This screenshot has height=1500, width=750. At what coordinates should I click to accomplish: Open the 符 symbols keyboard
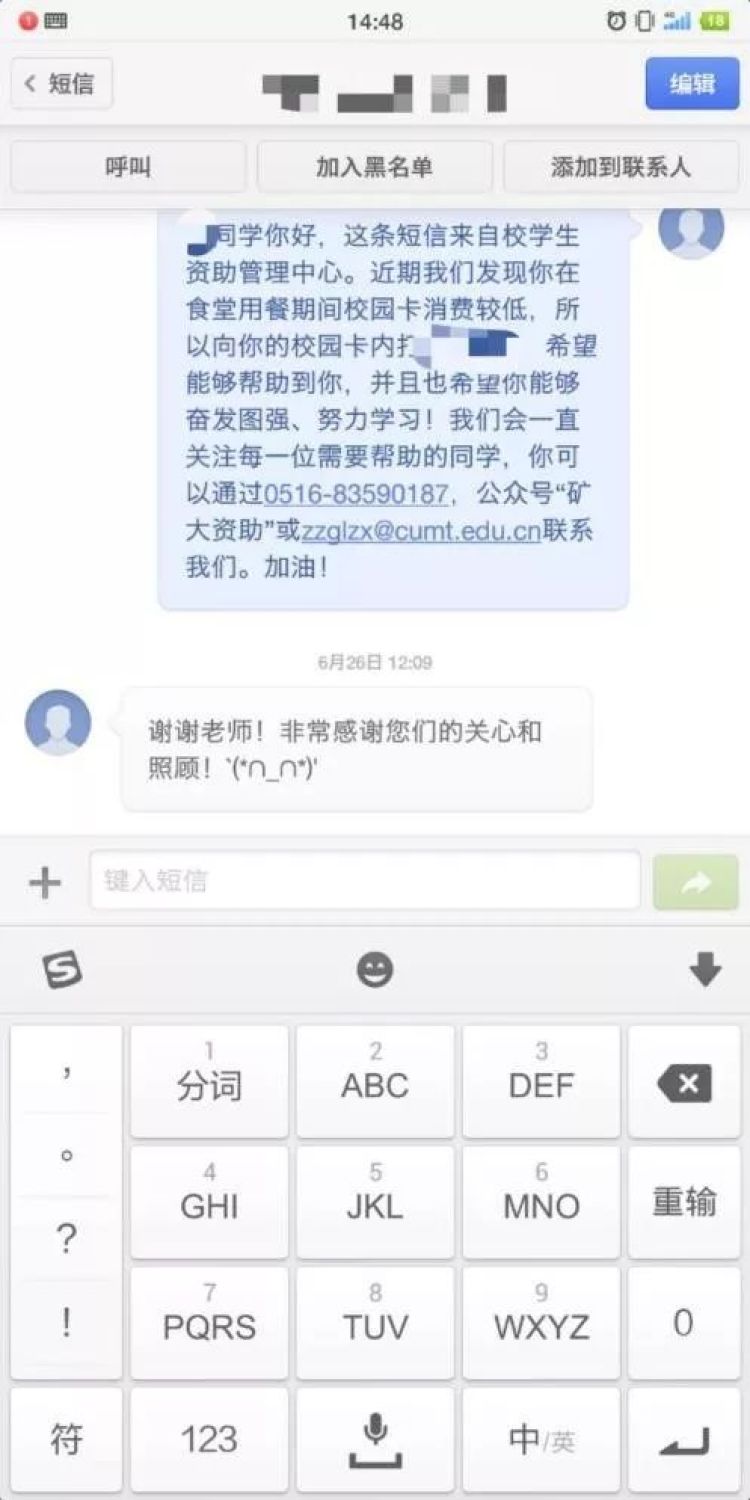point(66,1439)
